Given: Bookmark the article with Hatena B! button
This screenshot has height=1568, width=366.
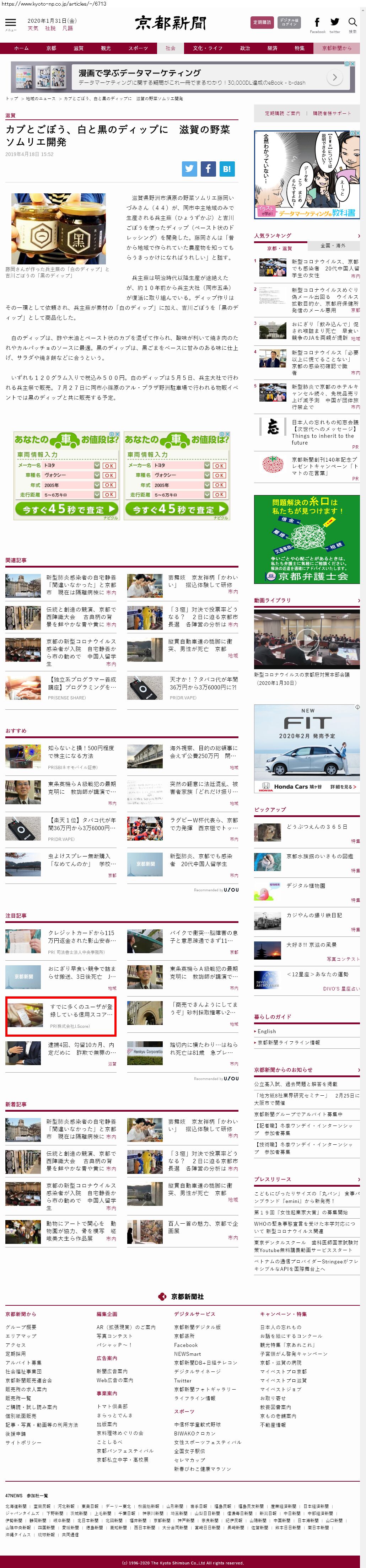Looking at the screenshot, I should coord(227,168).
